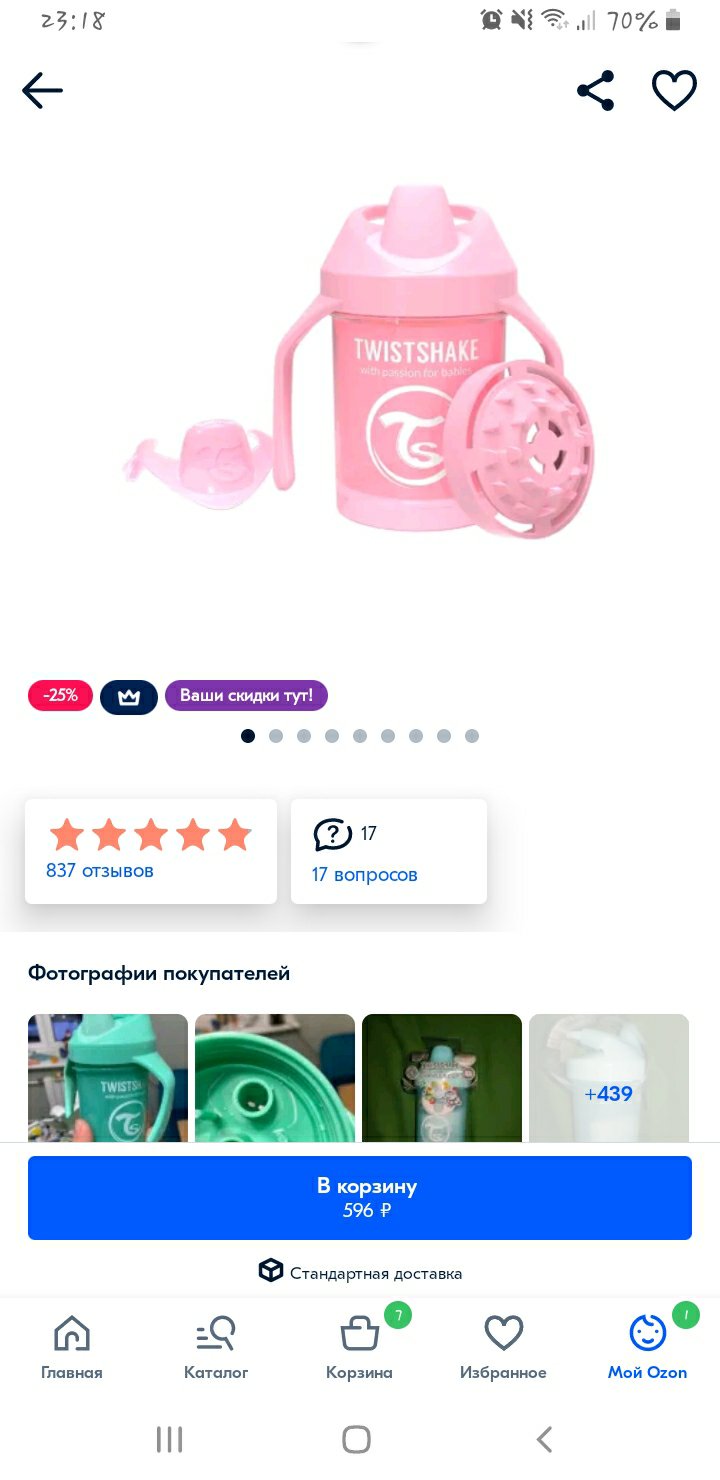Add product to favorites with the heart

(674, 91)
